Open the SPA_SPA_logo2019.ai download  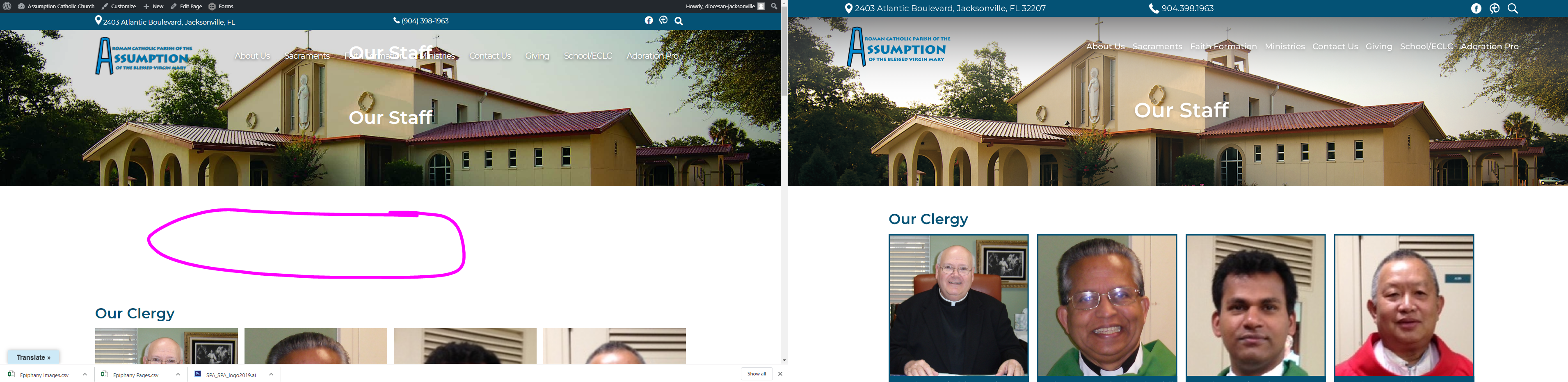tap(230, 375)
